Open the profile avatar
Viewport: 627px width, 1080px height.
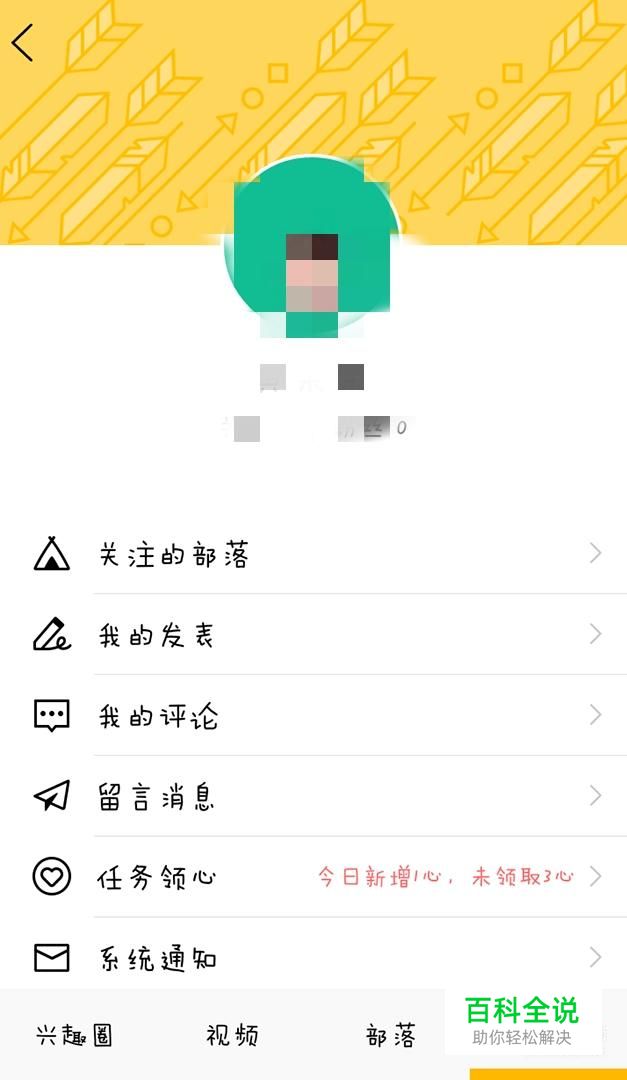point(312,245)
